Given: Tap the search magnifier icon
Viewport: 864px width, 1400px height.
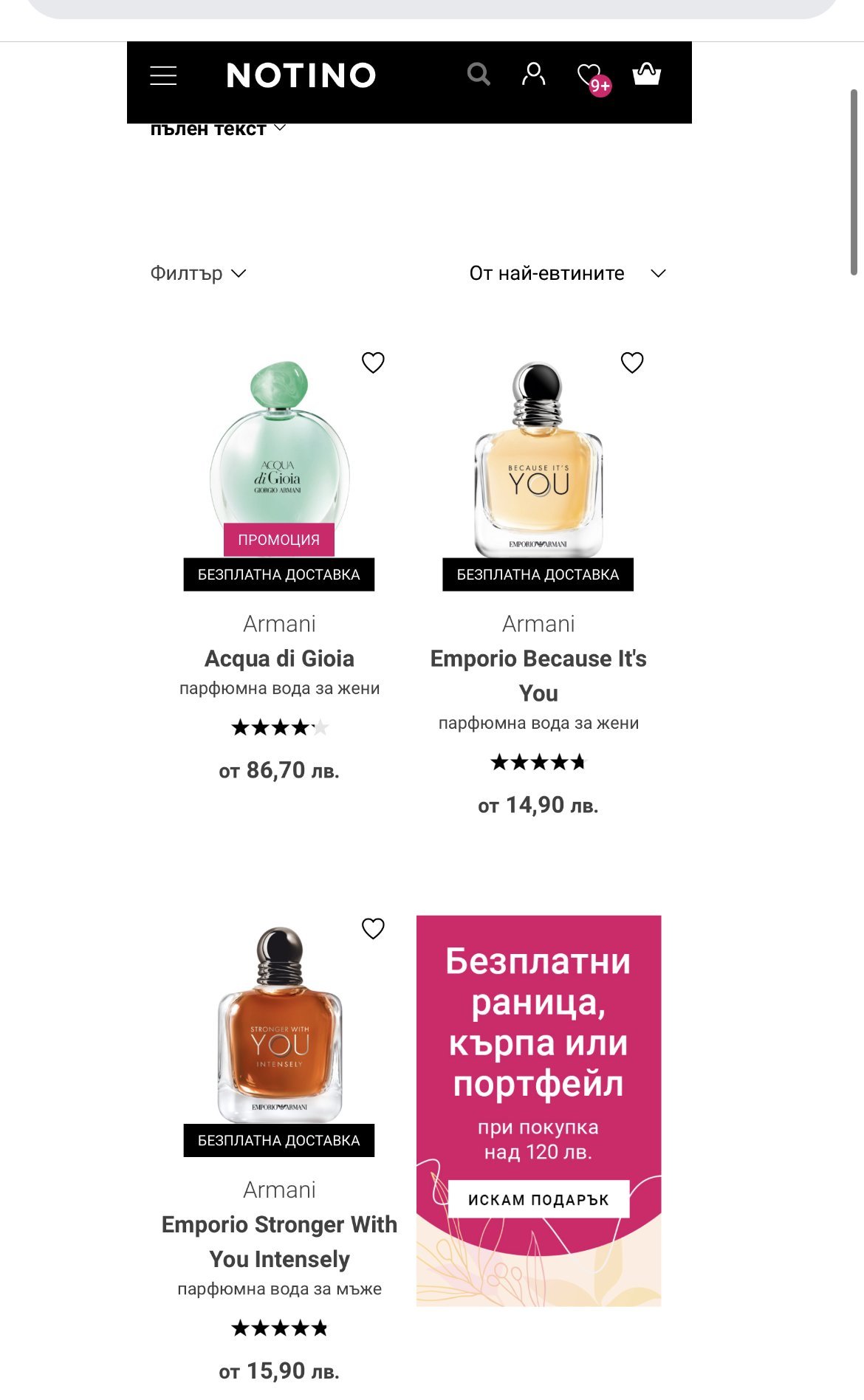Looking at the screenshot, I should 479,74.
